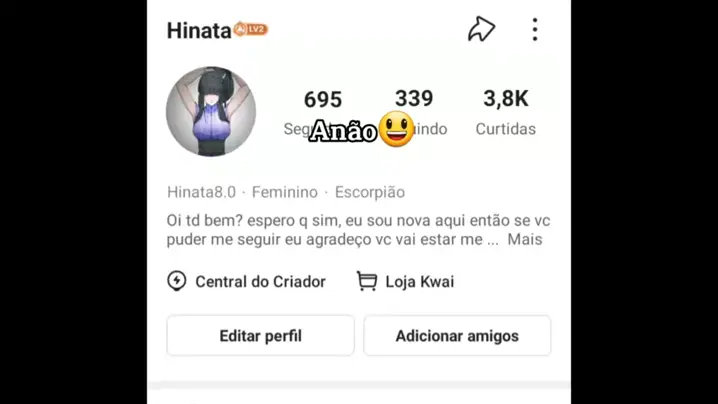Open the three-dot overflow menu

click(x=535, y=30)
